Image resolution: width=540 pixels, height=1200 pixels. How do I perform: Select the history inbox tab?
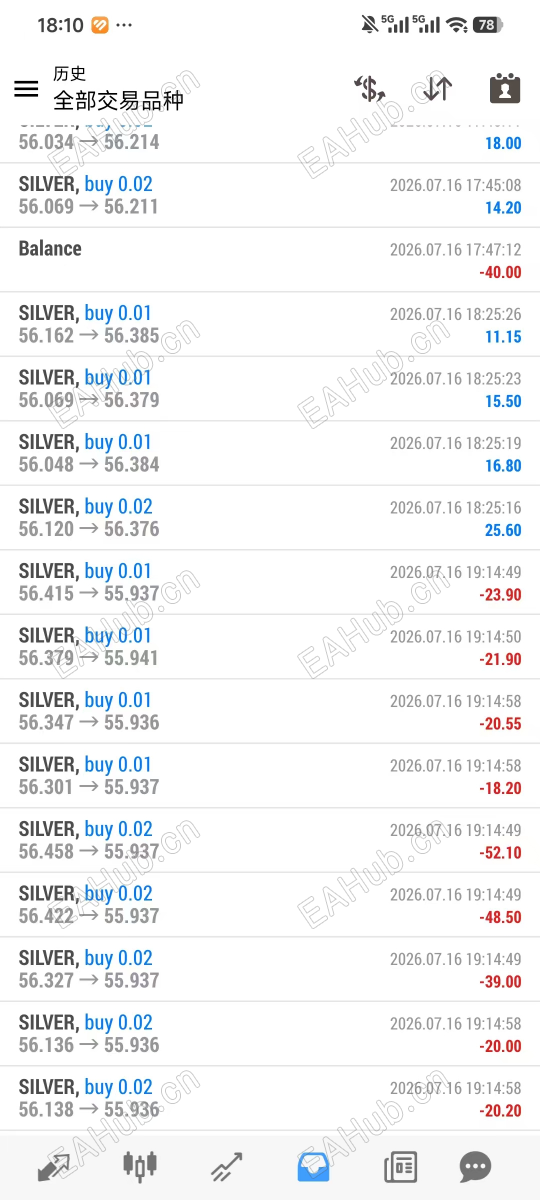(x=314, y=1166)
